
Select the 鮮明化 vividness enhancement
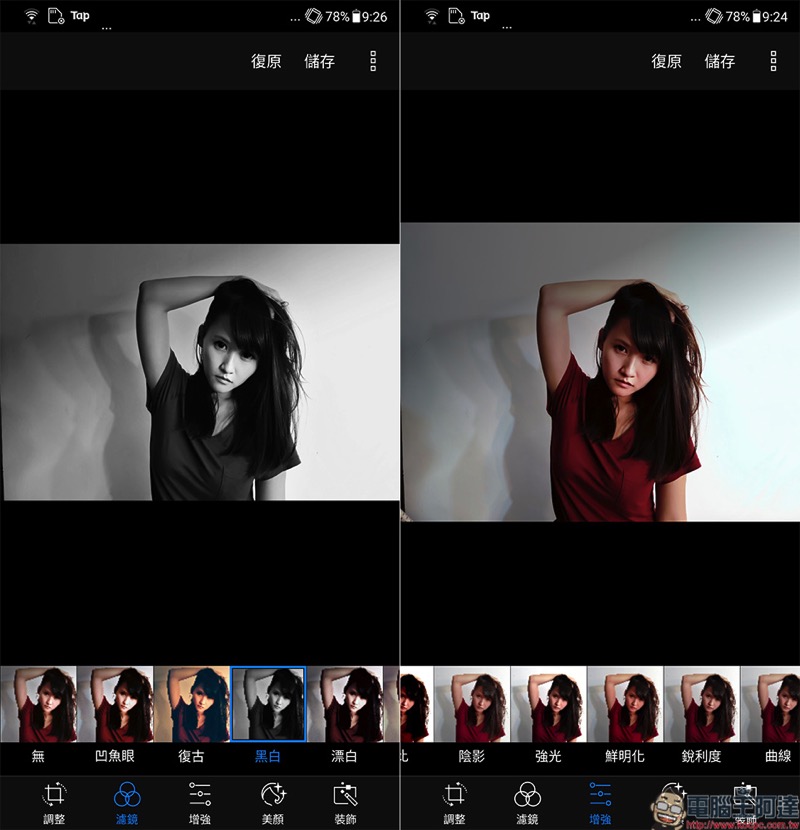pyautogui.click(x=624, y=704)
